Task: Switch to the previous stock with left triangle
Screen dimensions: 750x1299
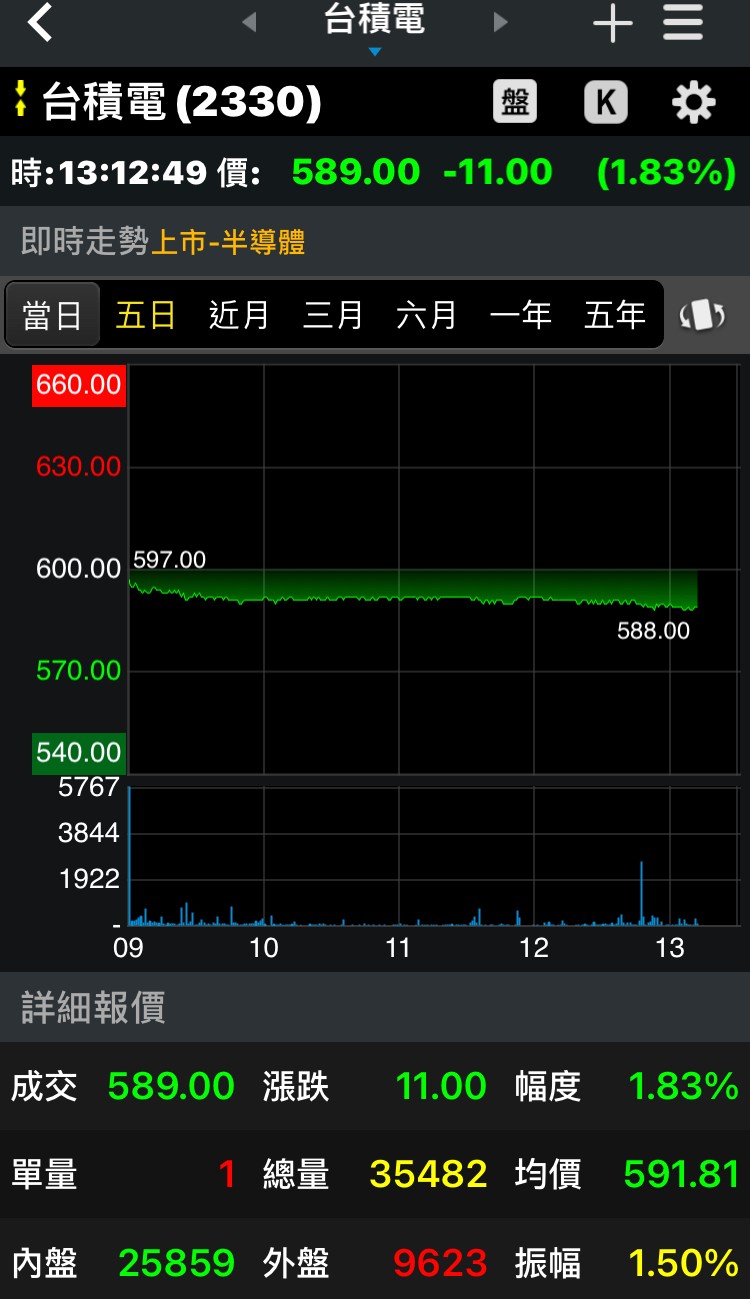Action: coord(249,22)
